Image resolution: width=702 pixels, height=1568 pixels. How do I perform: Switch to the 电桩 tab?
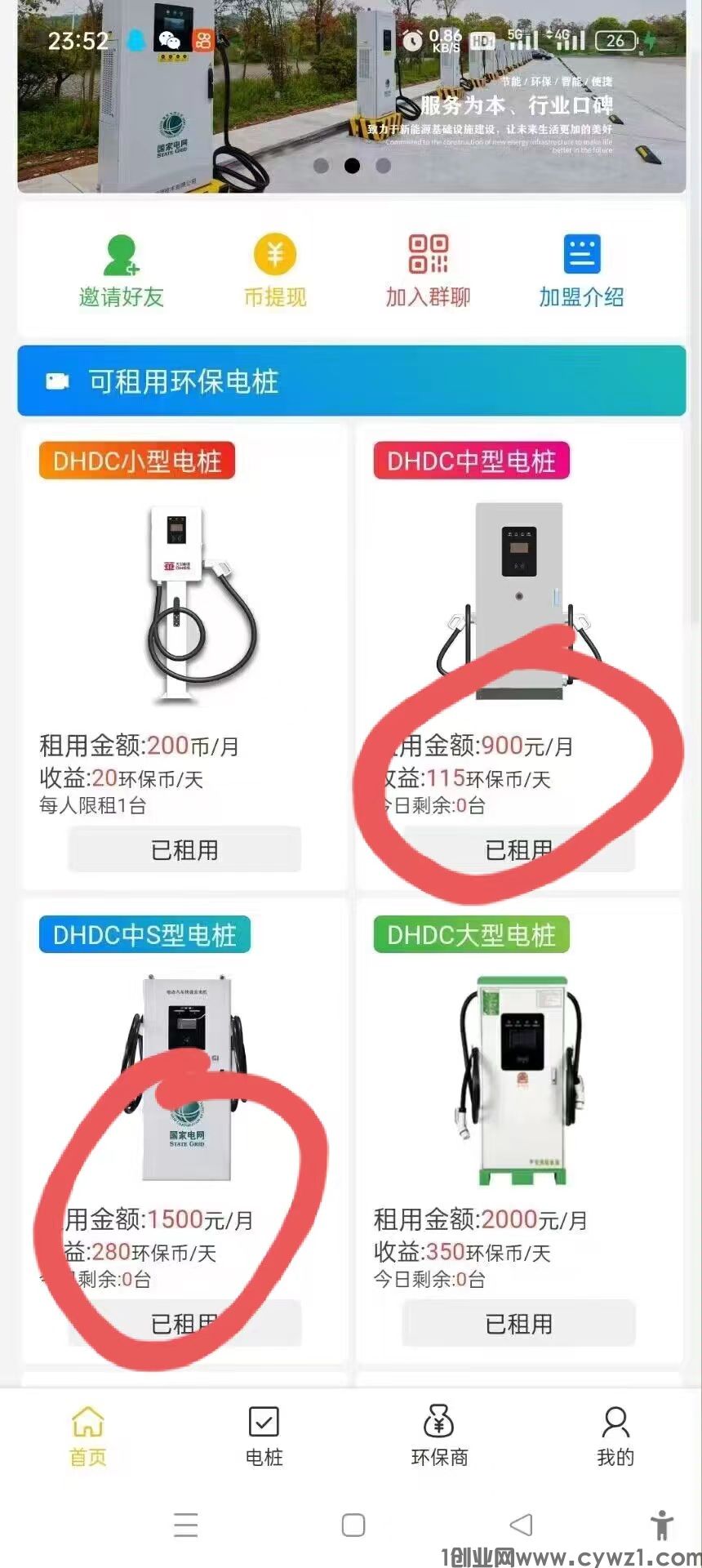tap(264, 1437)
